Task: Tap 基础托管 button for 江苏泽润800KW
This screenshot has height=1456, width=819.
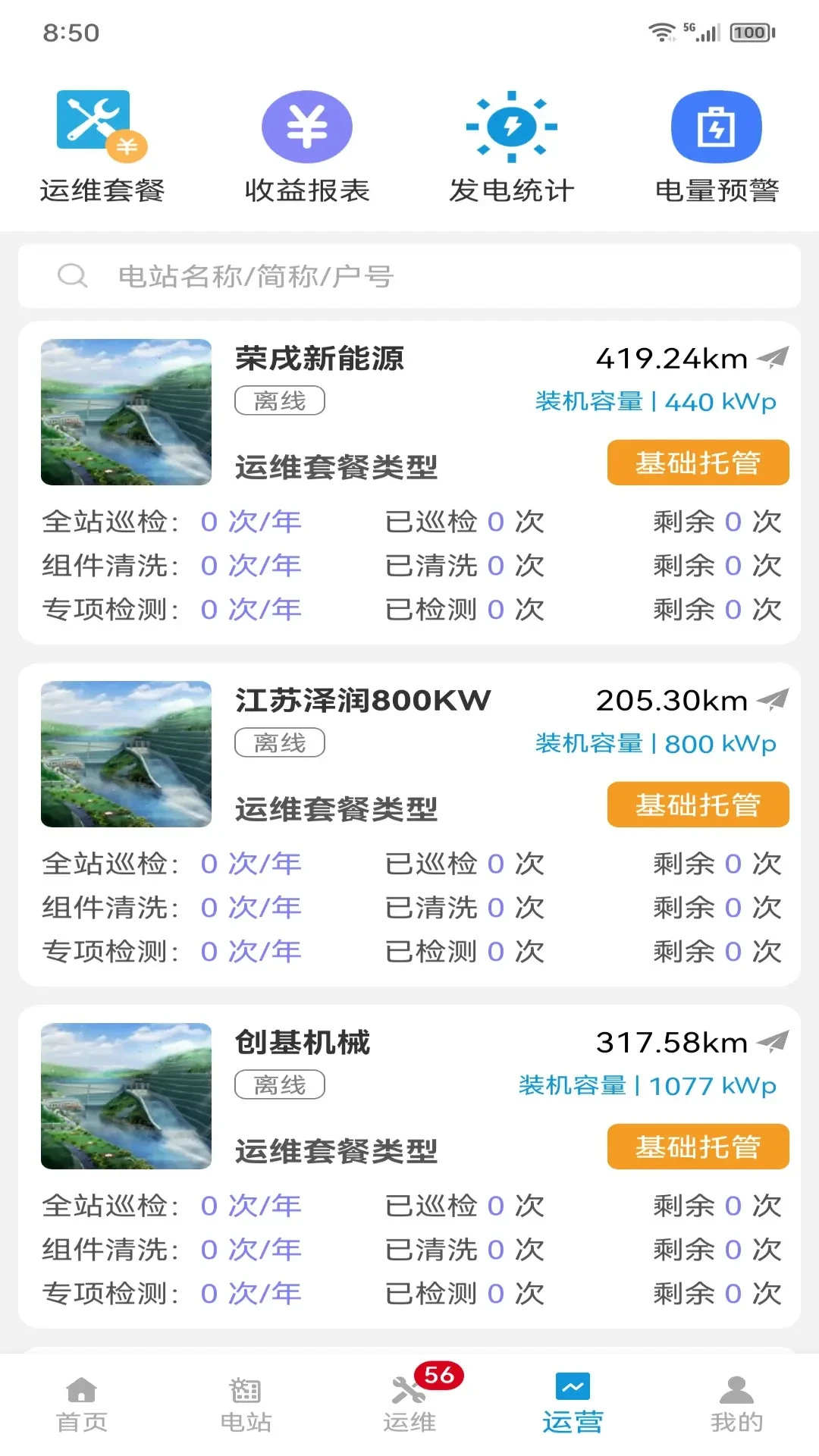Action: point(698,805)
